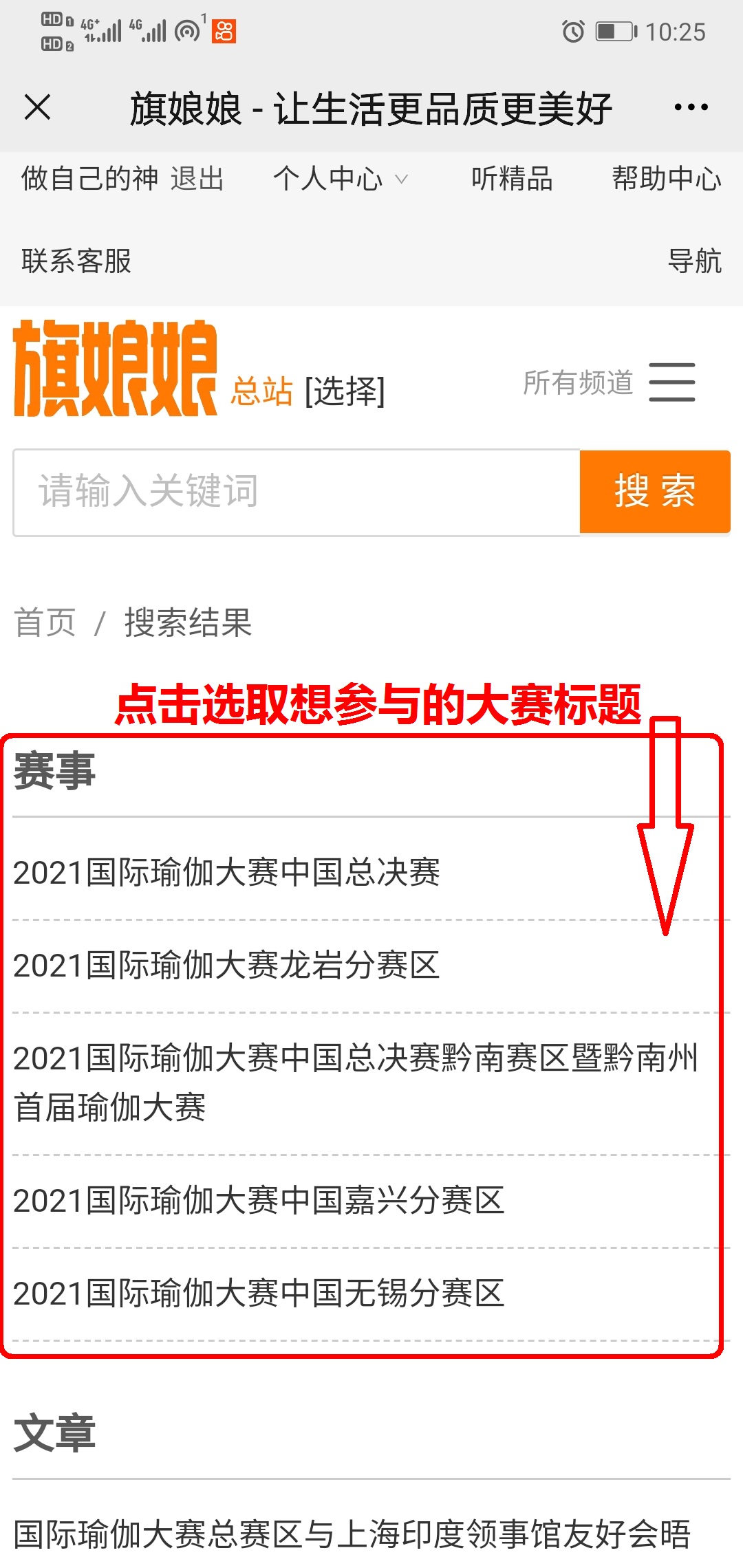Select 2021国际瑜伽大赛中国无锡分赛区
The image size is (743, 1568).
(259, 1294)
